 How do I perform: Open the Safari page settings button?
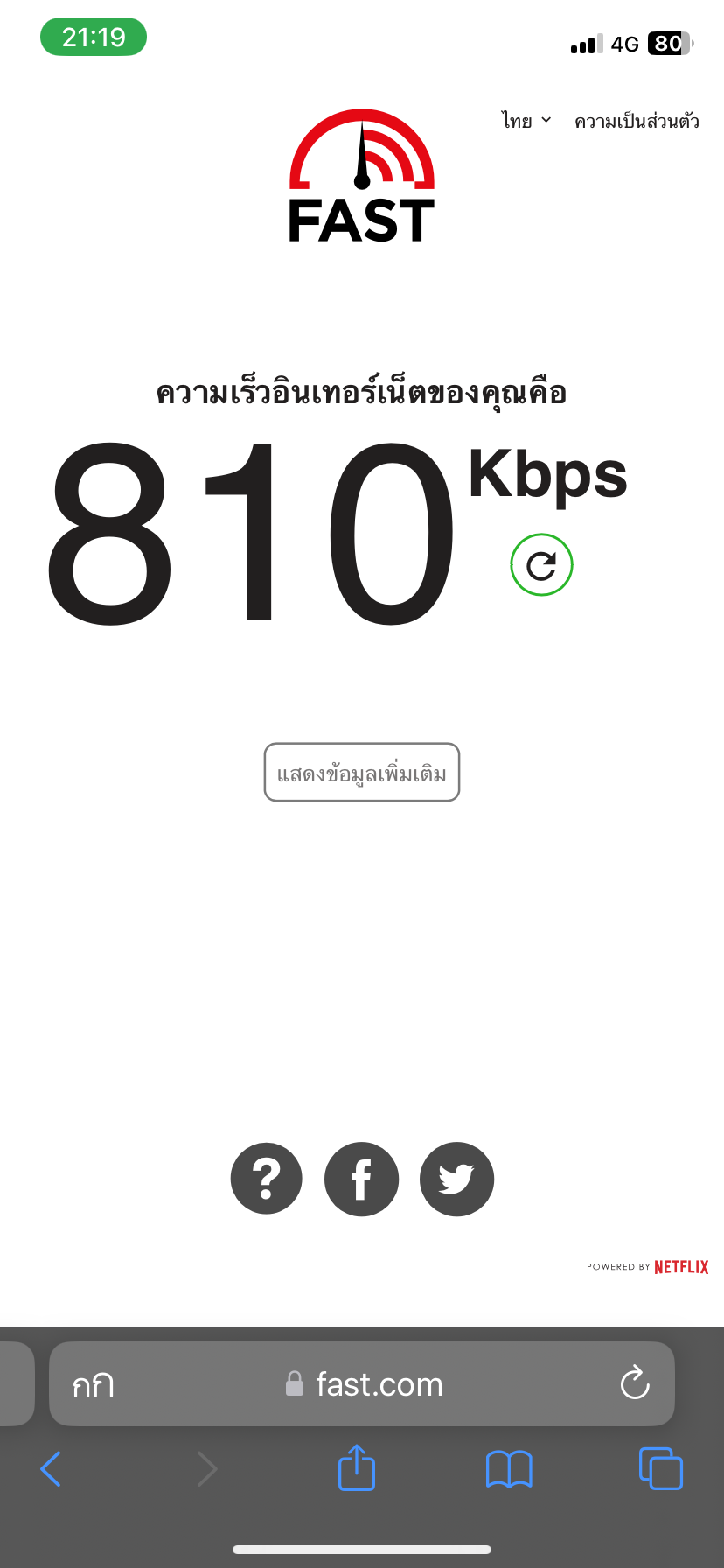point(94,1385)
